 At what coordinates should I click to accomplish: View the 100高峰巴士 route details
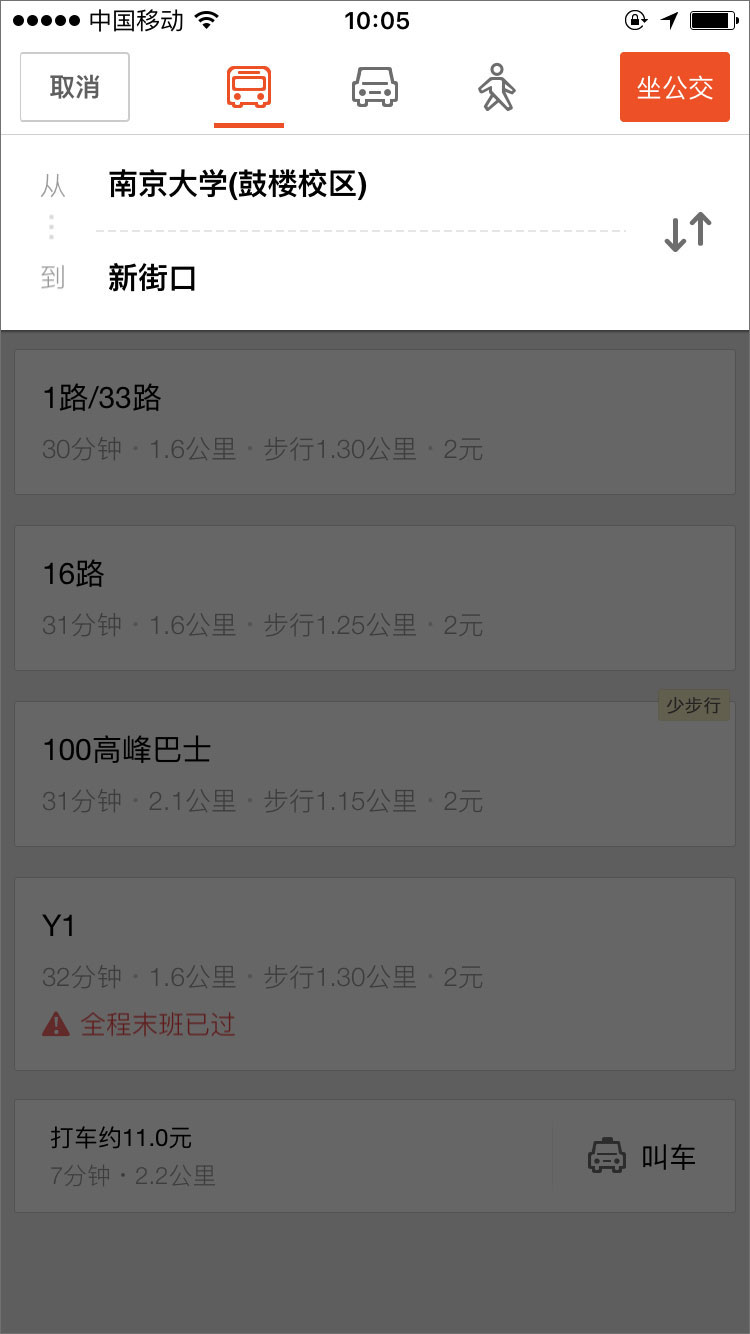(375, 773)
